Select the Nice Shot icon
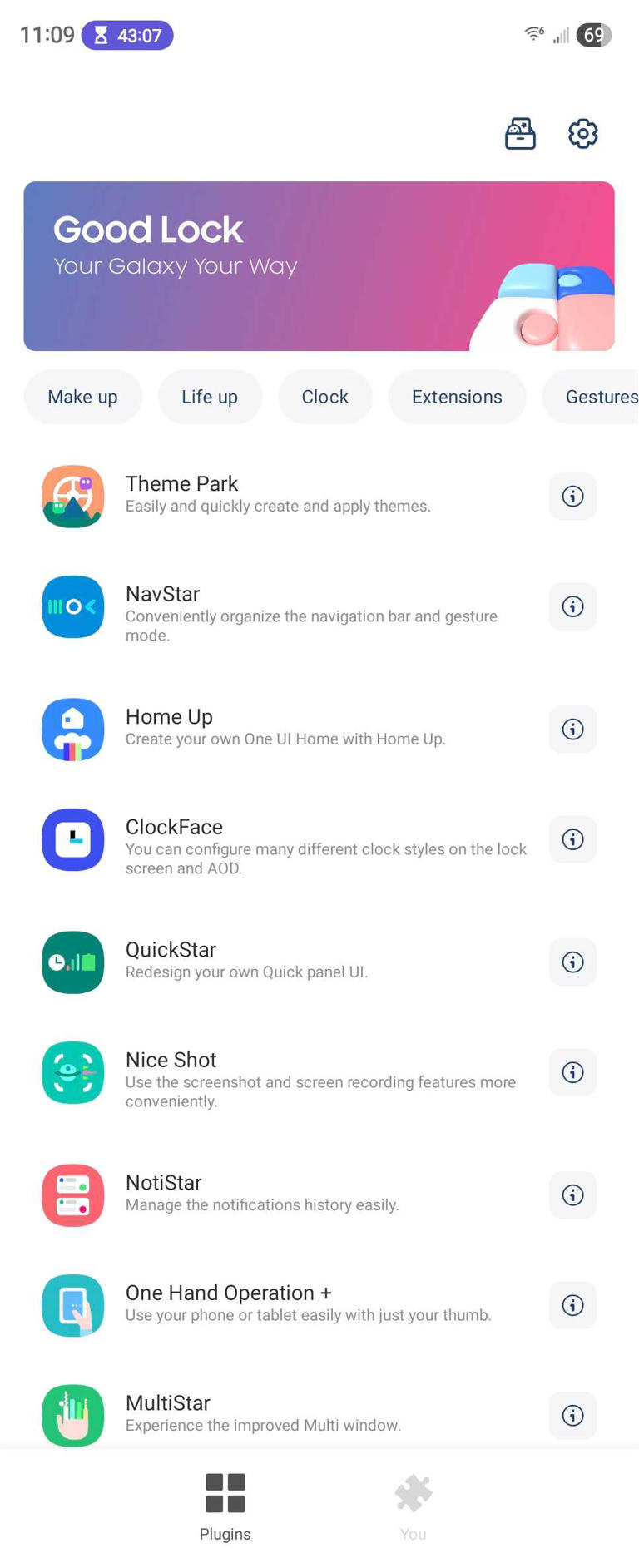639x1568 pixels. coord(72,1072)
